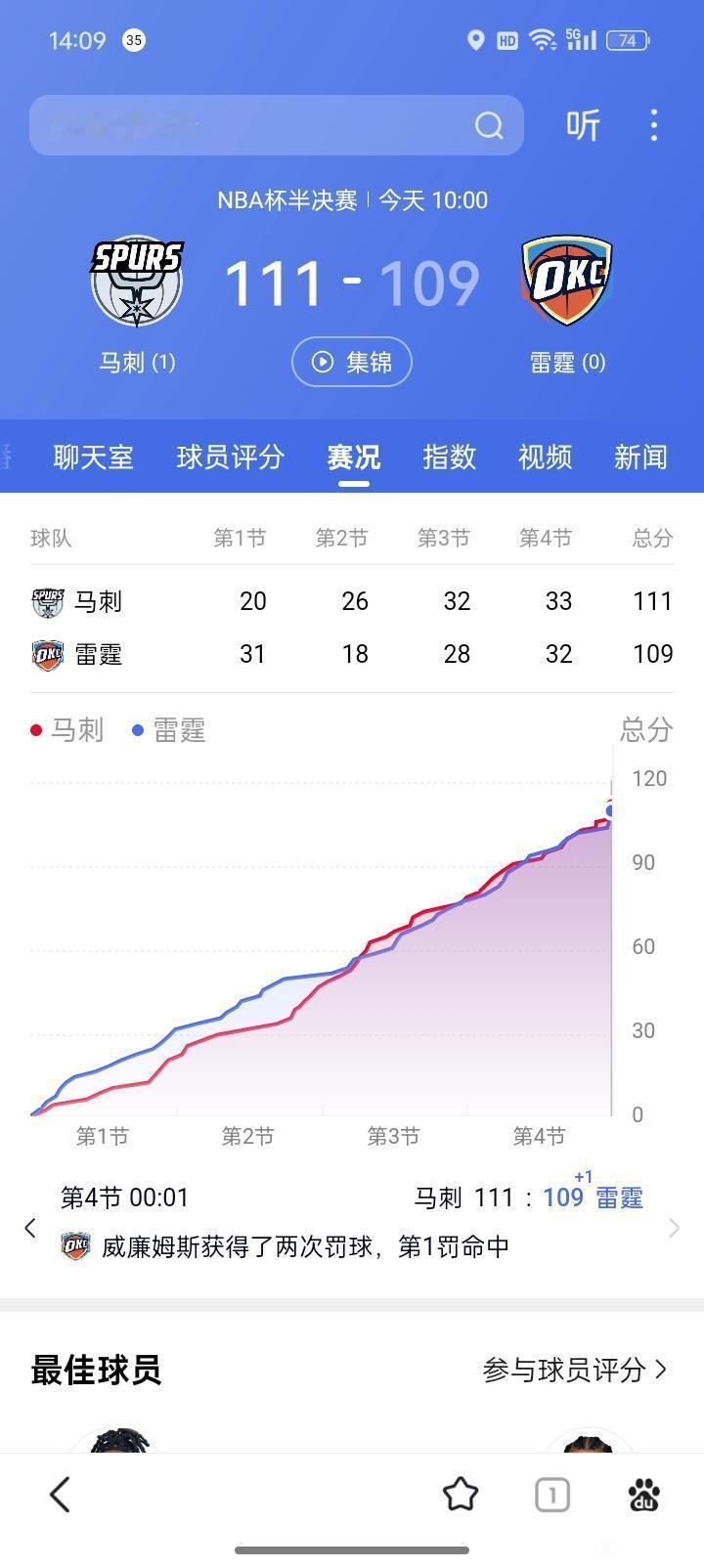Tap the OKC Thunder team logo
The height and width of the screenshot is (1568, 704).
click(x=567, y=281)
